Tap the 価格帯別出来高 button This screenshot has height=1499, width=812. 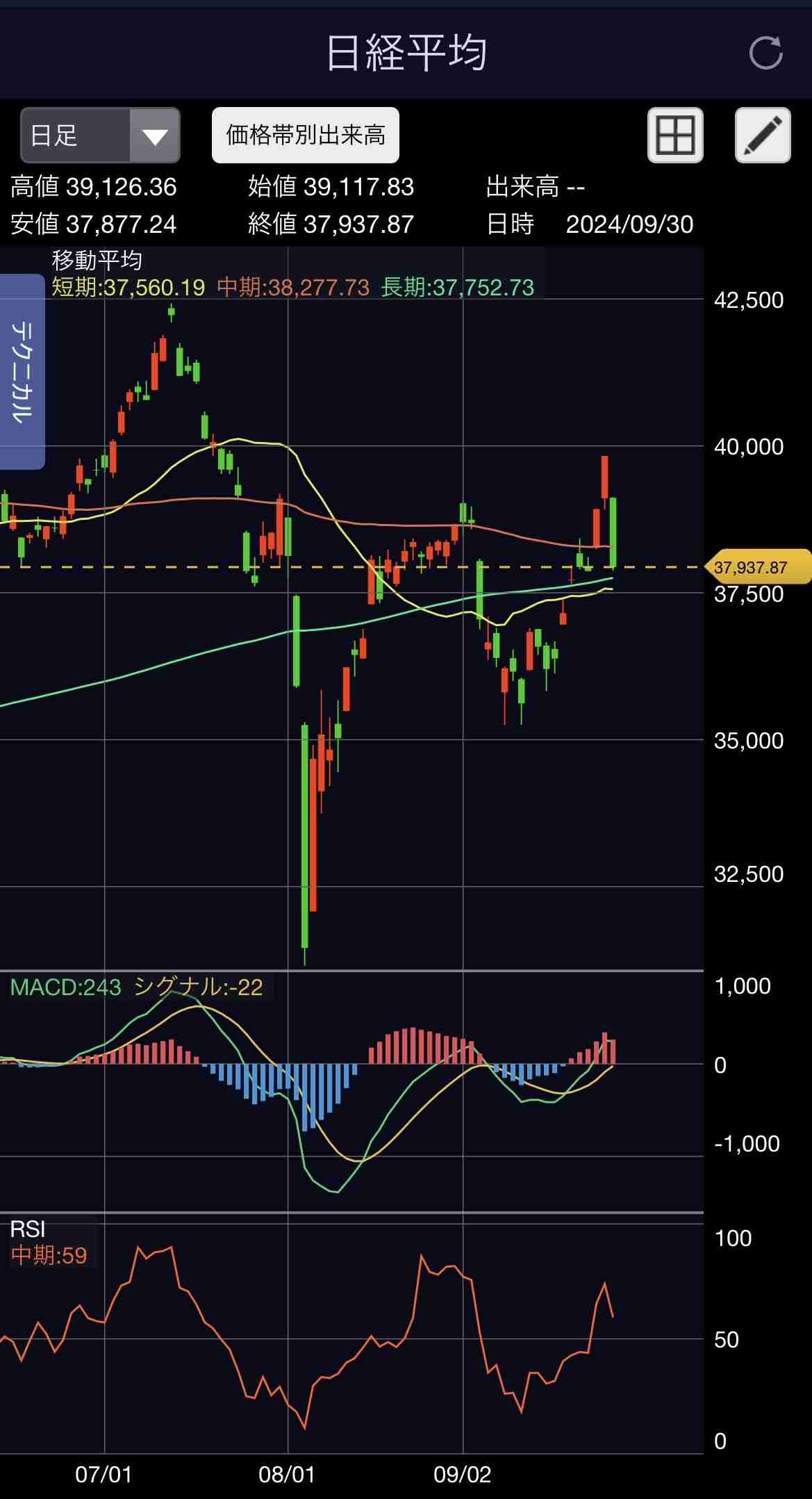(306, 135)
